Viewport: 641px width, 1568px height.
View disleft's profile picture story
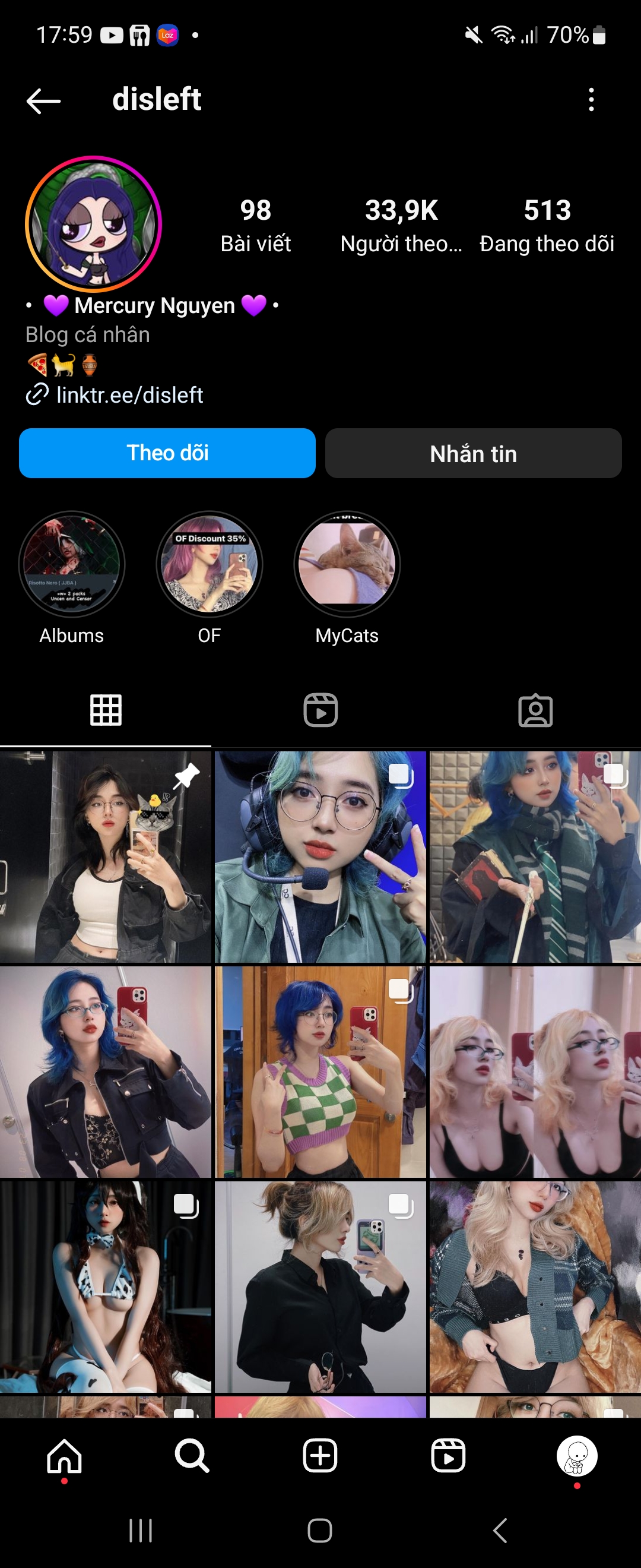coord(93,224)
